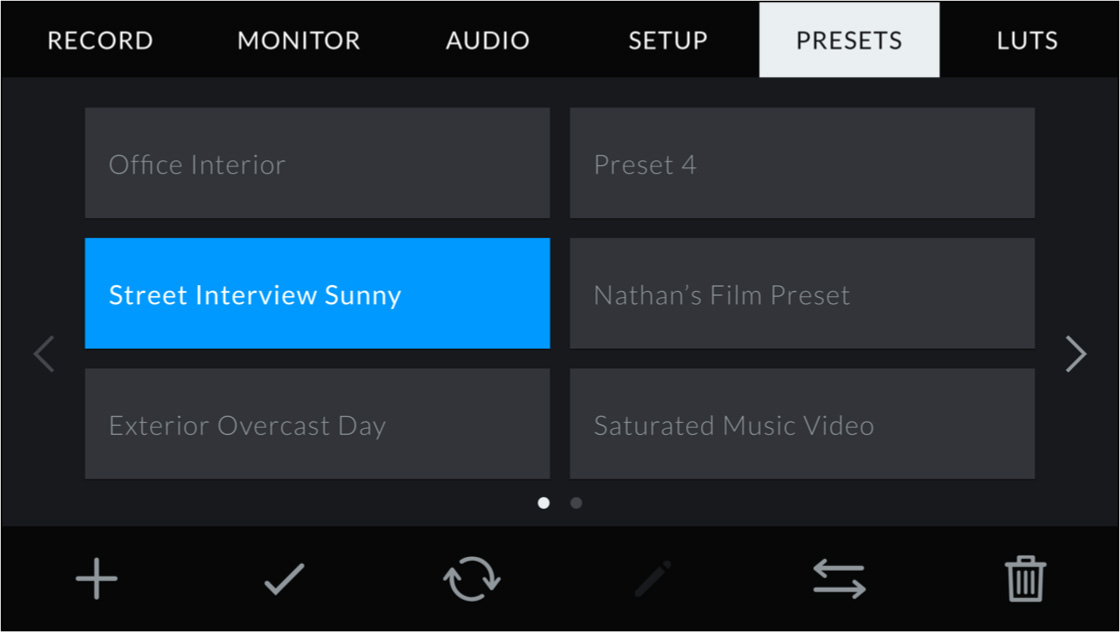1120x632 pixels.
Task: Add a new preset with plus icon
Action: point(97,580)
